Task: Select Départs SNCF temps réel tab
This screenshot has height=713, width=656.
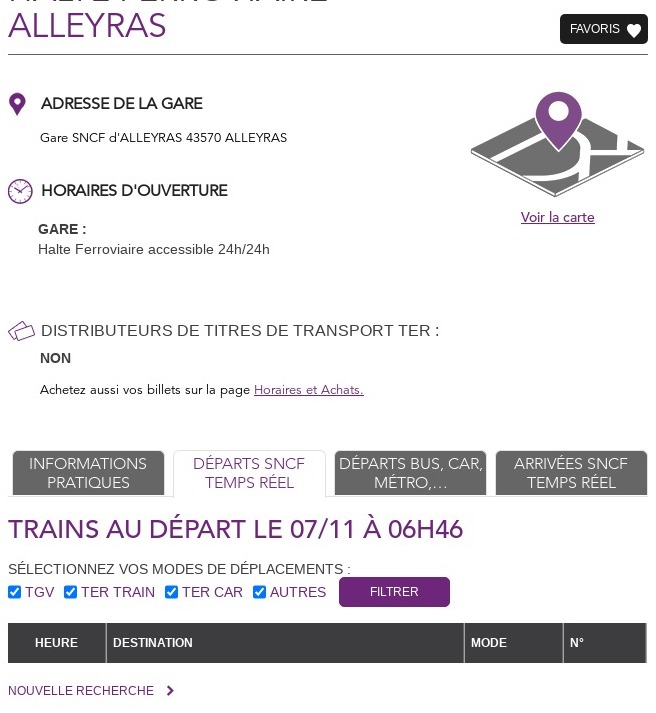Action: [x=249, y=473]
